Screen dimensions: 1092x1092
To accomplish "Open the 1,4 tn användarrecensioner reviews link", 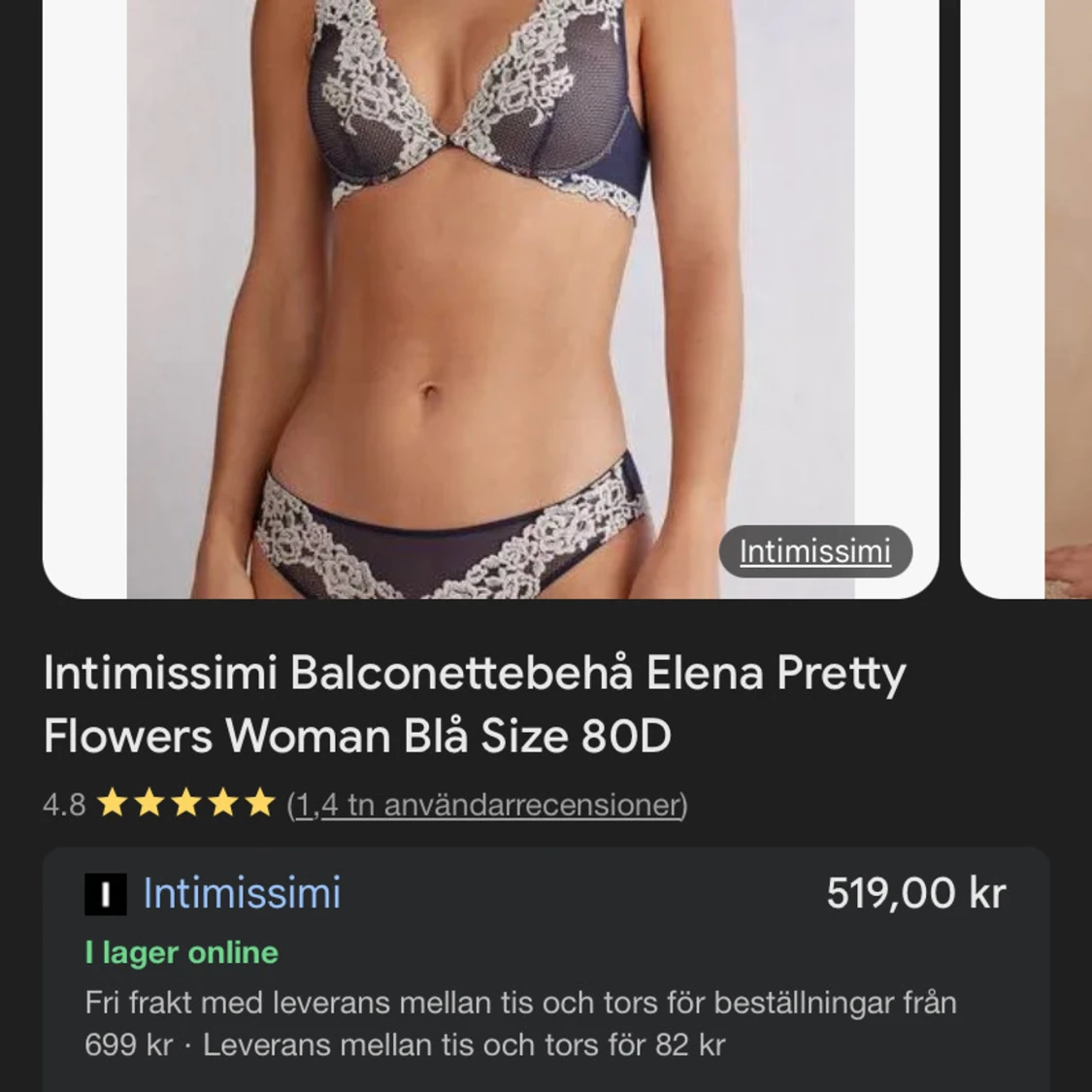I will coord(487,805).
